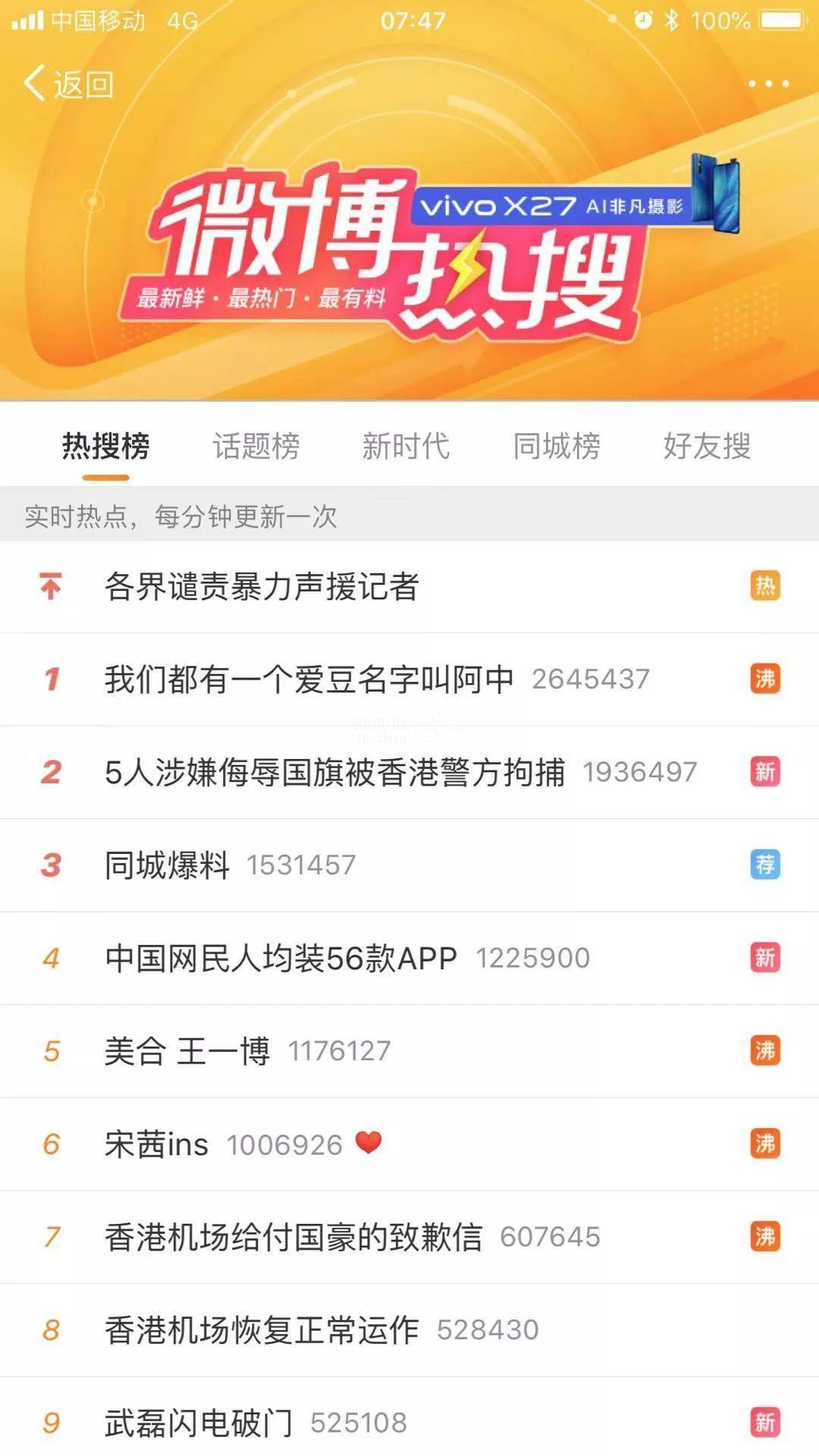Screen dimensions: 819x1456
Task: Switch to the 话题榜 tab
Action: (256, 446)
